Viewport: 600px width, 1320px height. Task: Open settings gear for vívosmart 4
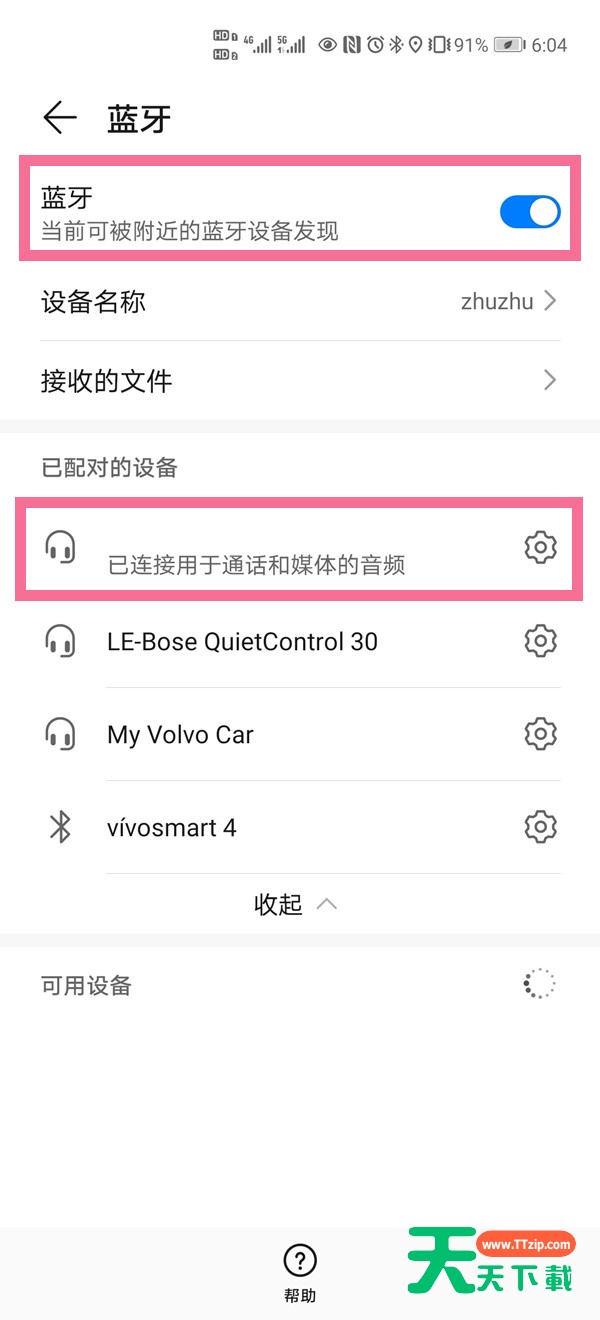[540, 827]
